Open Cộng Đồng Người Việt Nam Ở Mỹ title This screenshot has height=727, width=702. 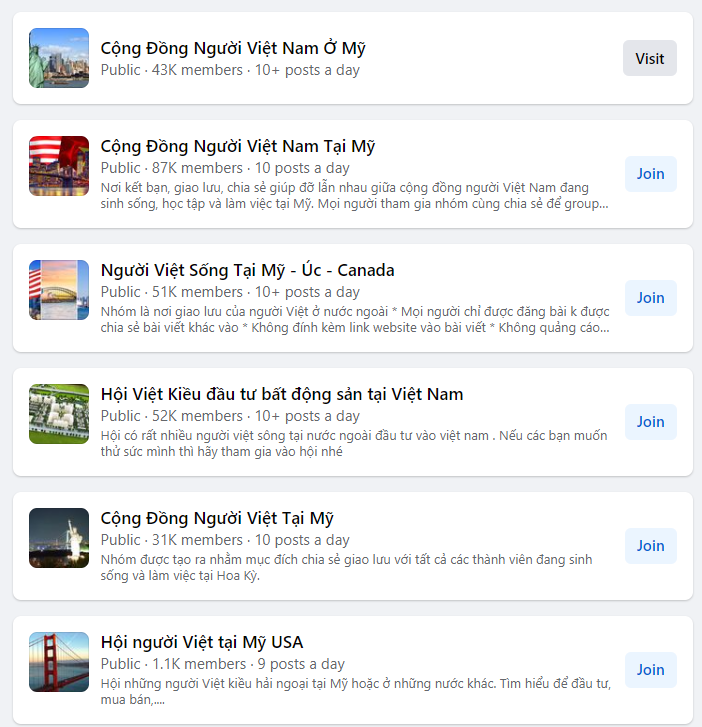click(233, 47)
